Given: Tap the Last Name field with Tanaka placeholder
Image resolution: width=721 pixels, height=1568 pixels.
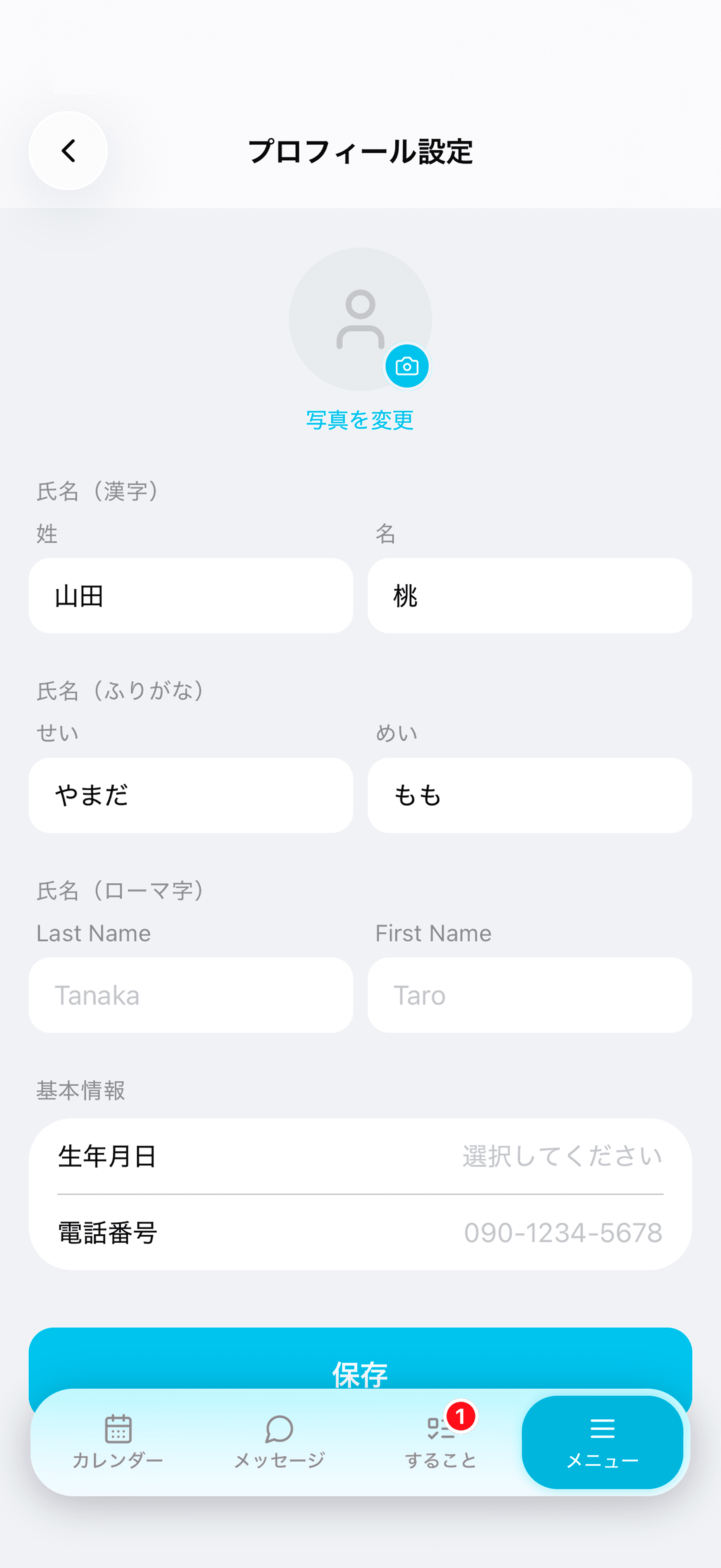Looking at the screenshot, I should point(191,995).
